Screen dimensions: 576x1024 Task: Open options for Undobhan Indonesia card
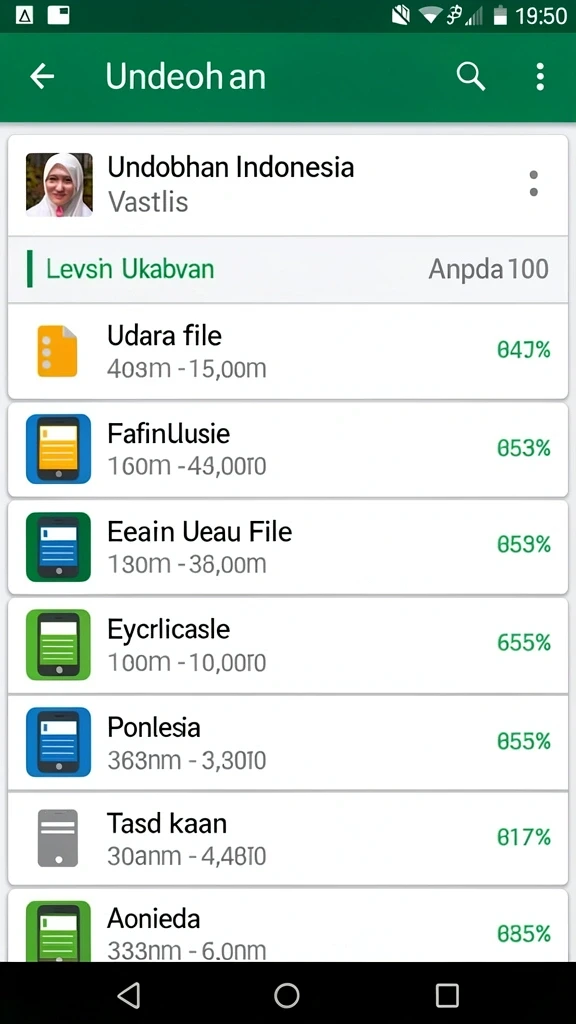pyautogui.click(x=534, y=184)
